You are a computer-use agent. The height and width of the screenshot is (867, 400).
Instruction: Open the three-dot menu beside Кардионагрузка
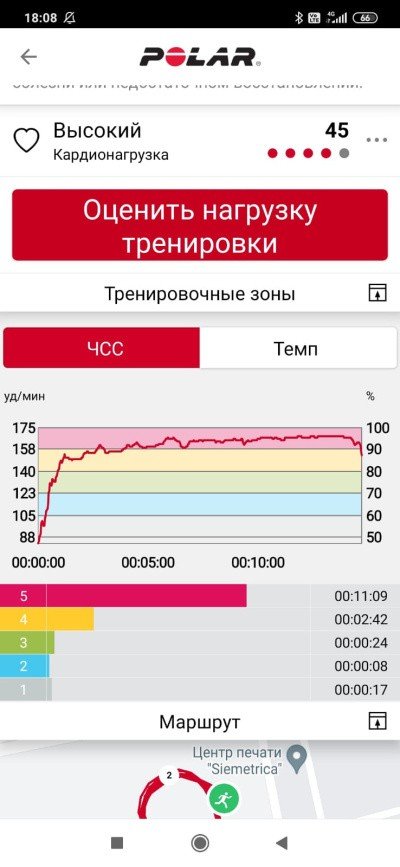[377, 140]
